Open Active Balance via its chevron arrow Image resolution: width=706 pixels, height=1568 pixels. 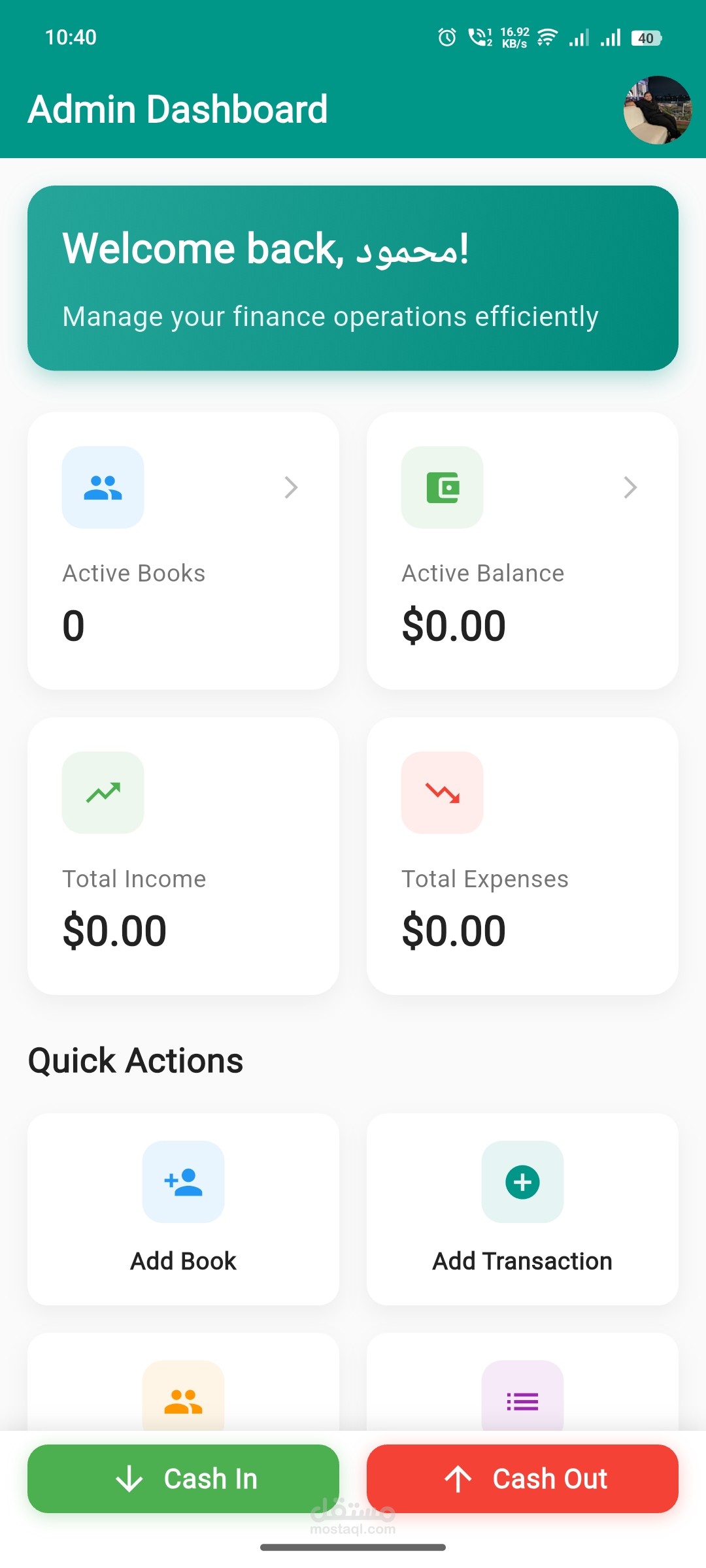tap(630, 487)
